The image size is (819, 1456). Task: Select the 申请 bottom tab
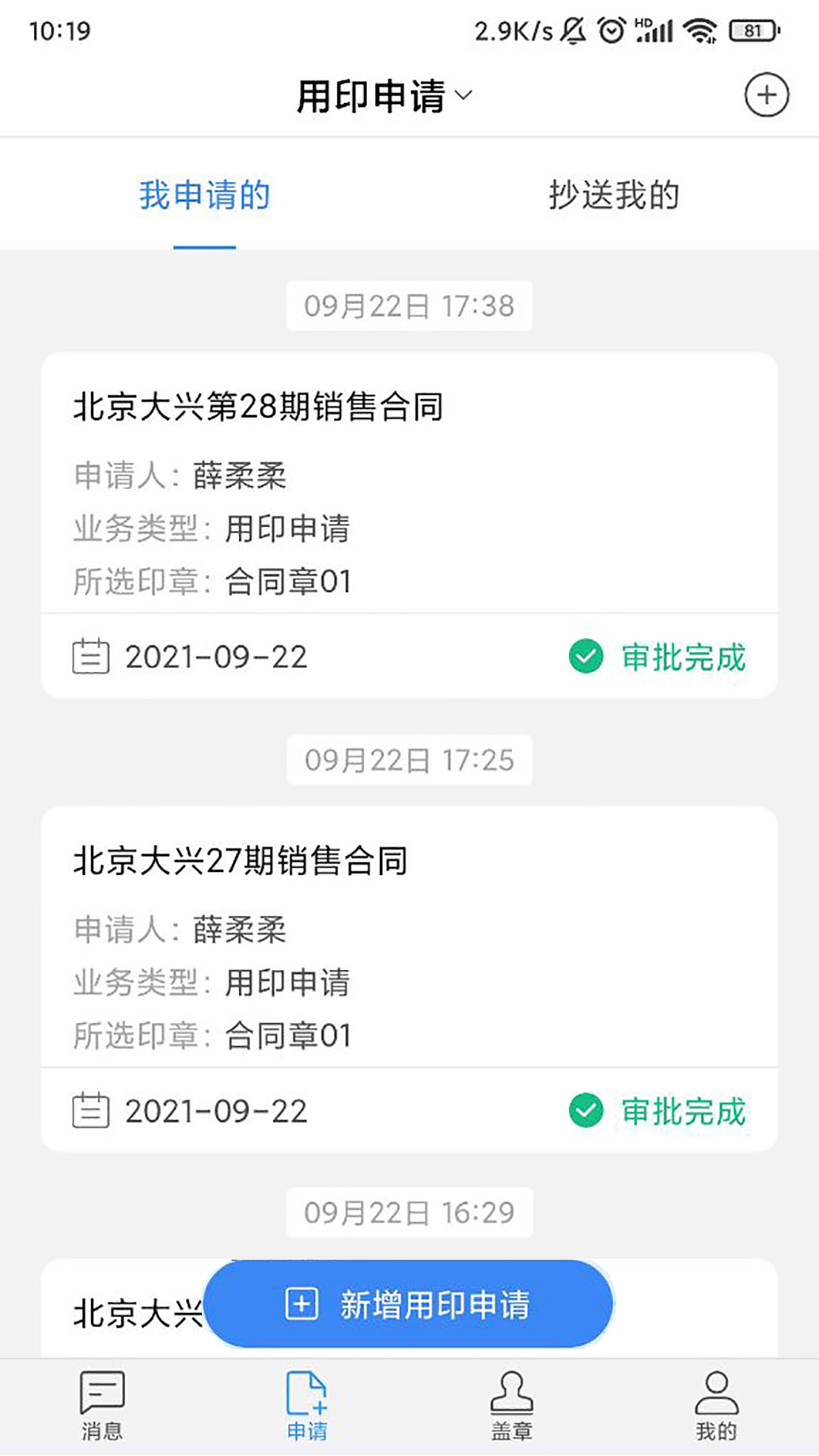coord(307,1407)
